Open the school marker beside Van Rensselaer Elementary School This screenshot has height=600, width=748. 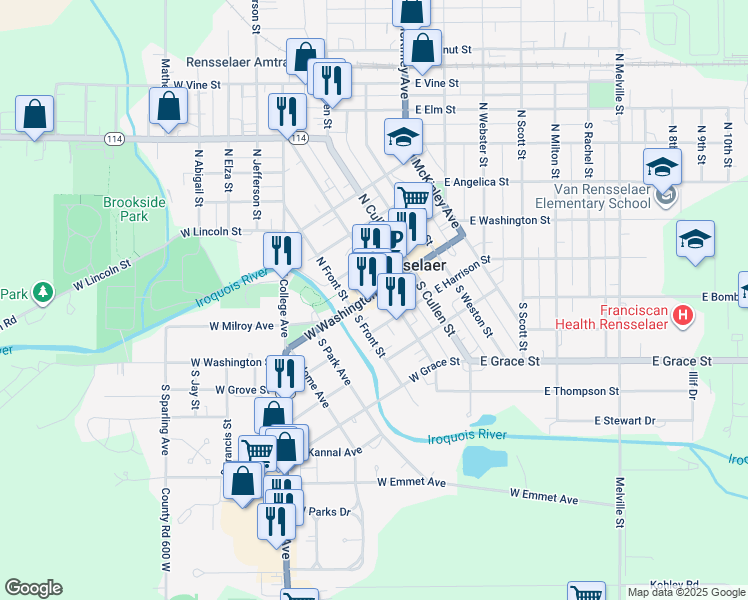pos(662,167)
